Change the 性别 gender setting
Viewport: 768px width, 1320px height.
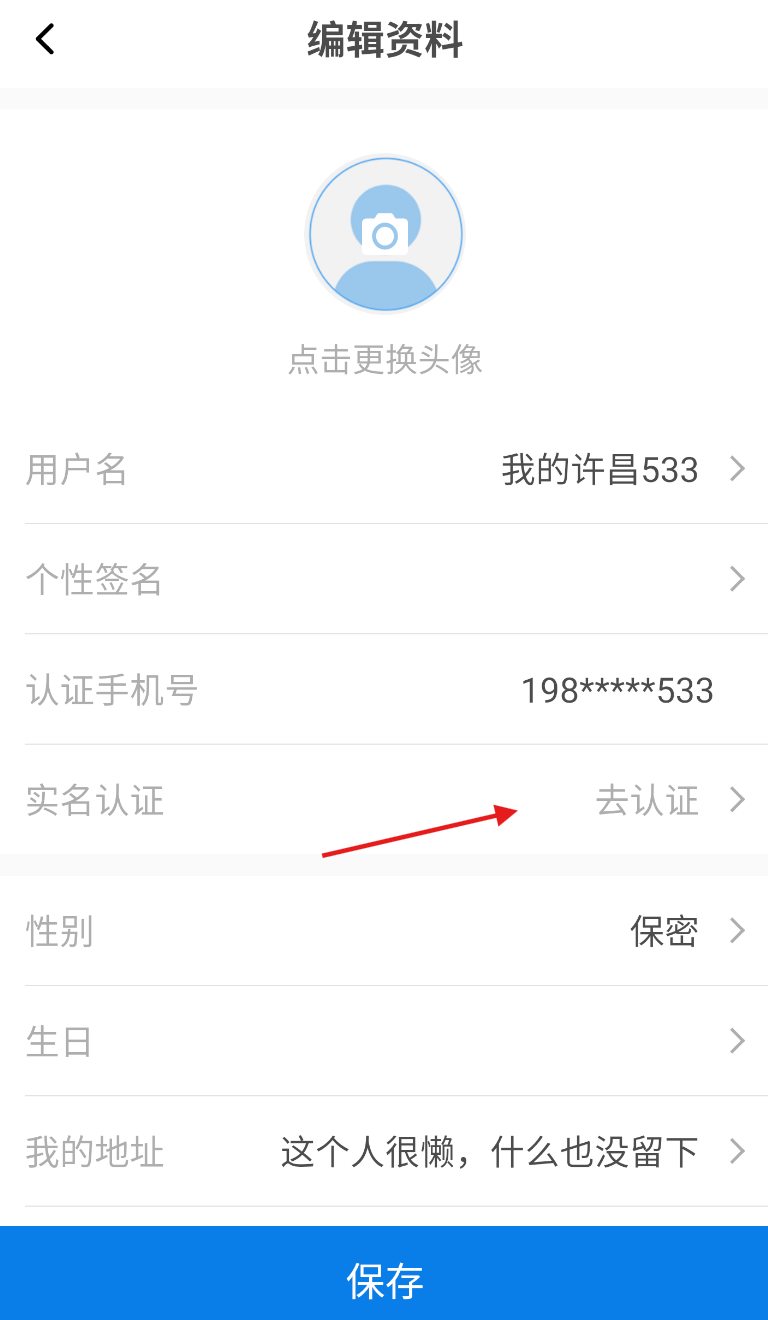point(384,931)
